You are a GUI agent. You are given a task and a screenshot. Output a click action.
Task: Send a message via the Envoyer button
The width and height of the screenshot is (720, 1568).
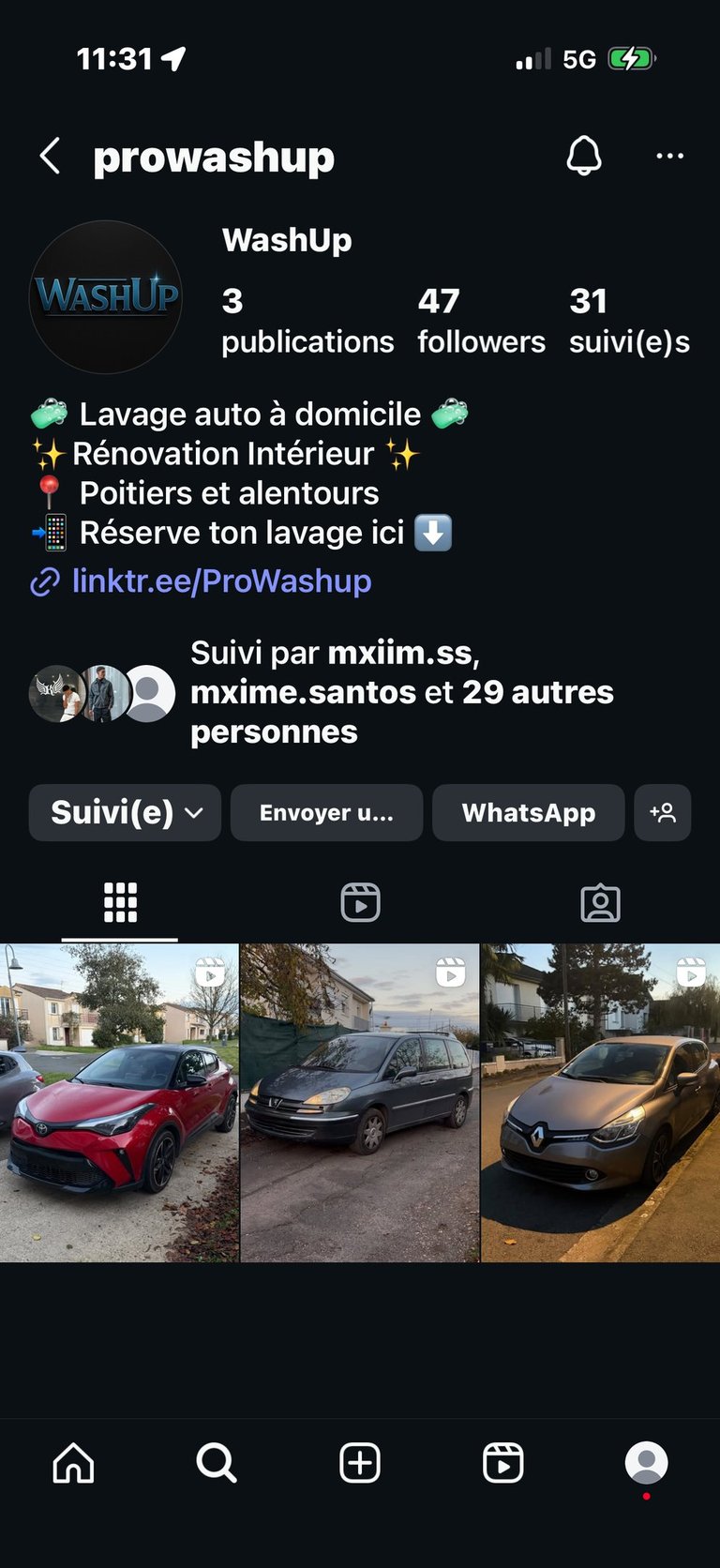tap(326, 813)
